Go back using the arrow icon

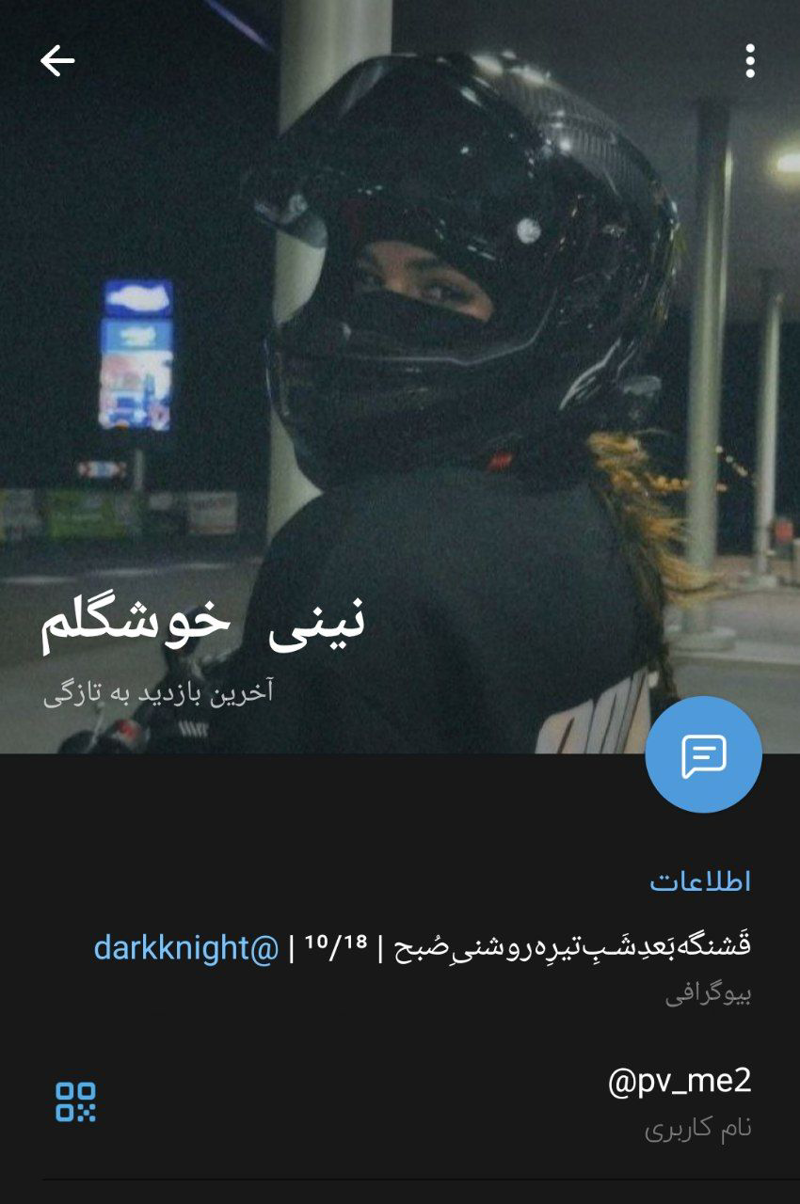click(x=57, y=62)
